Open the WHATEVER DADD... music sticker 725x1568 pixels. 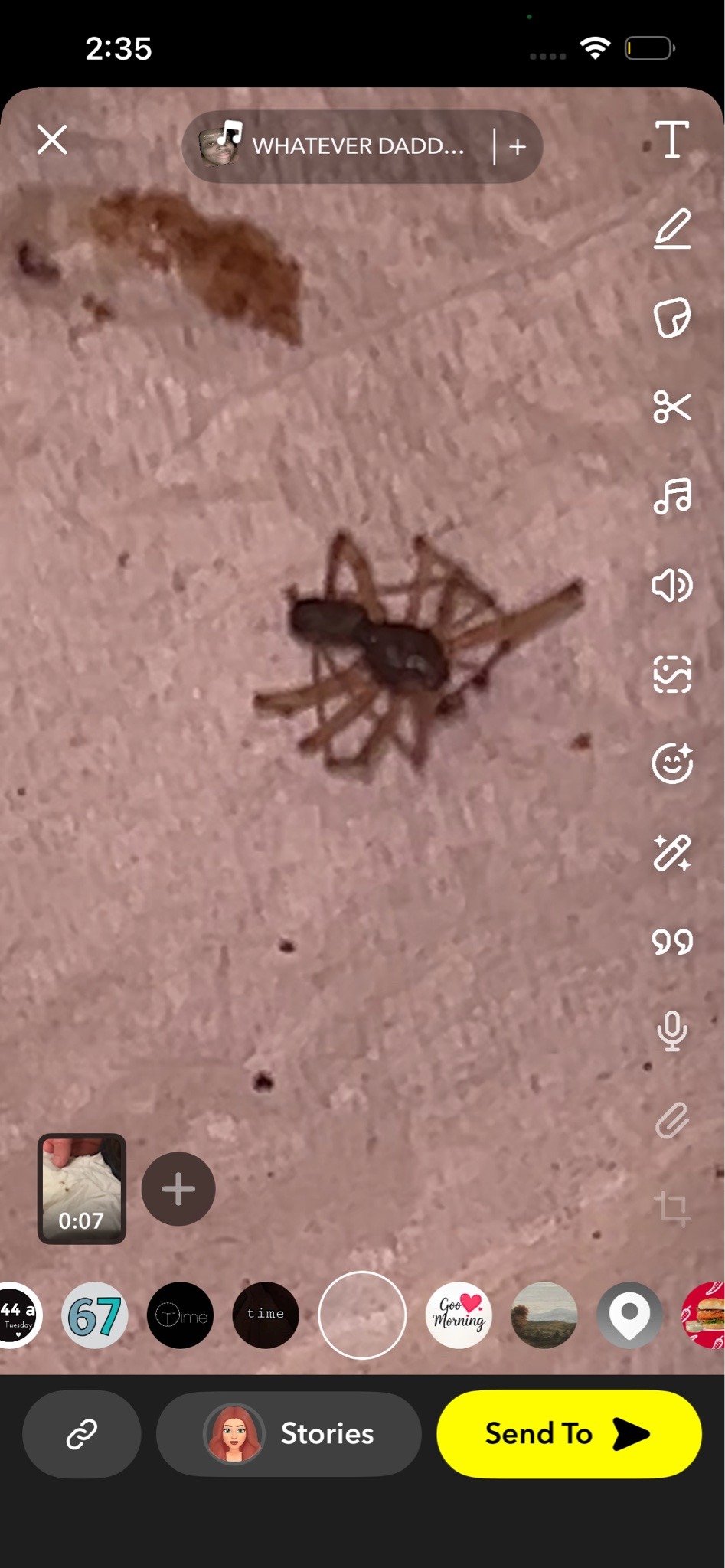point(337,145)
